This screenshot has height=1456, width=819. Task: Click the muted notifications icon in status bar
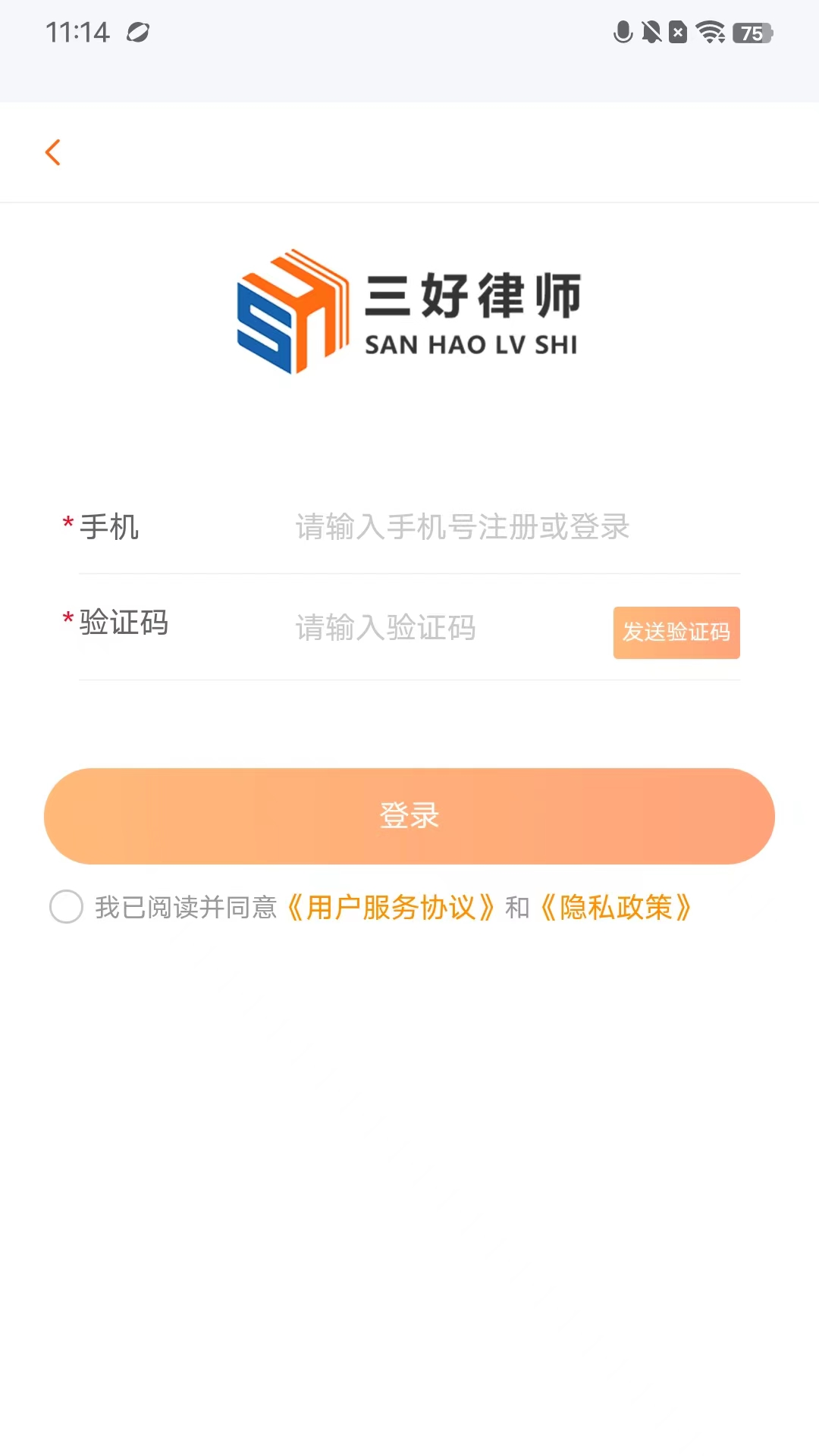coord(651,32)
